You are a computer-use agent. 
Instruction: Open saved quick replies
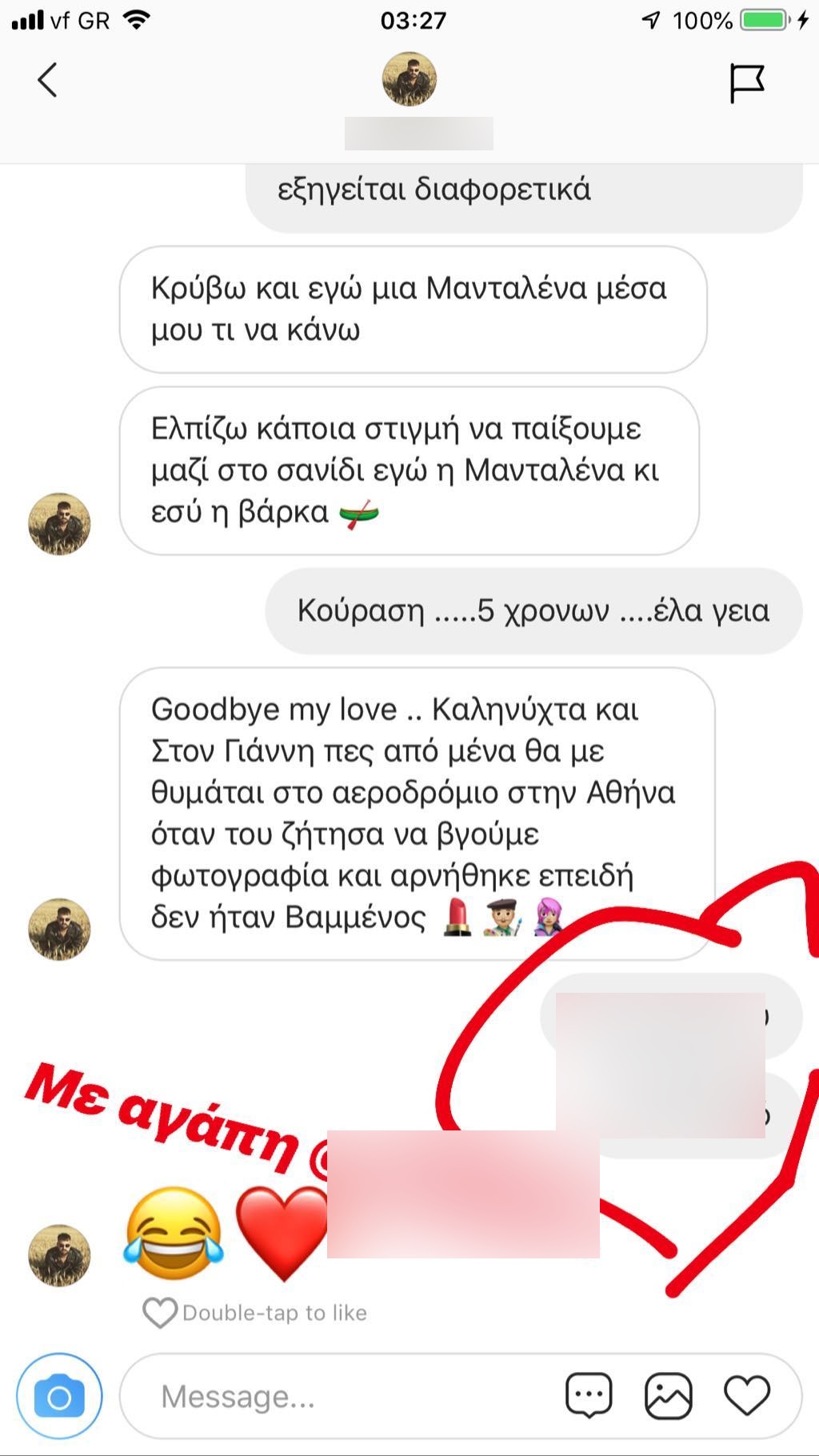coord(589,1396)
